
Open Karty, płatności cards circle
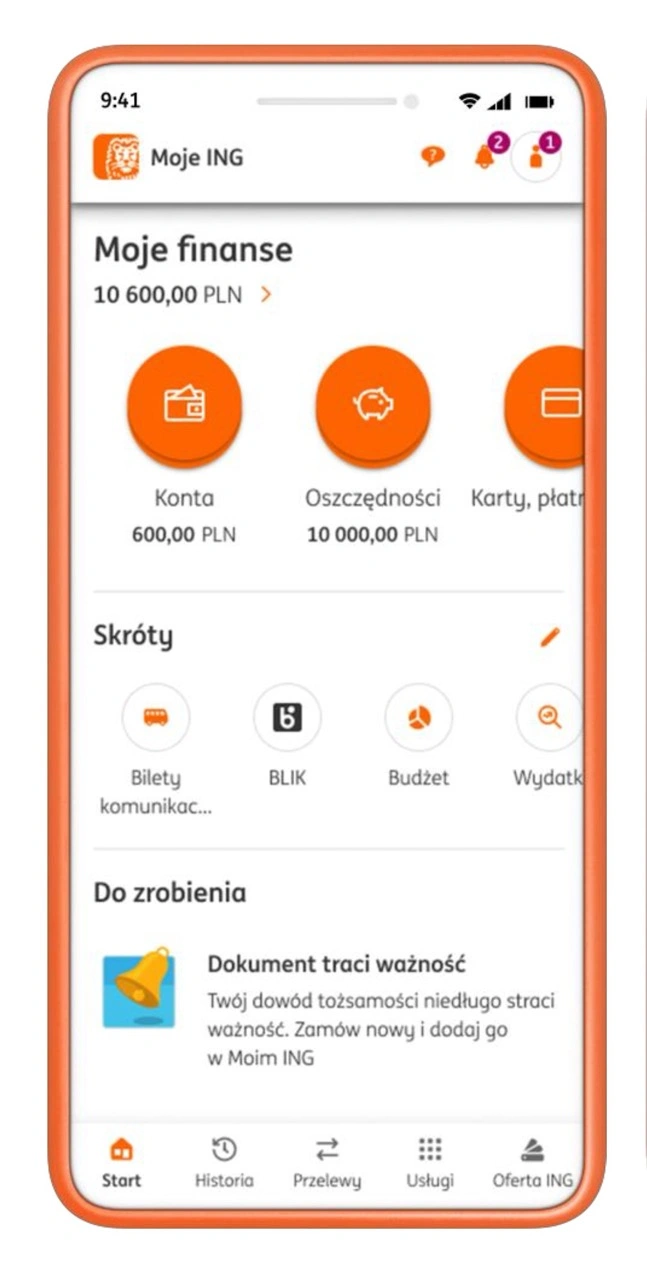pos(548,404)
